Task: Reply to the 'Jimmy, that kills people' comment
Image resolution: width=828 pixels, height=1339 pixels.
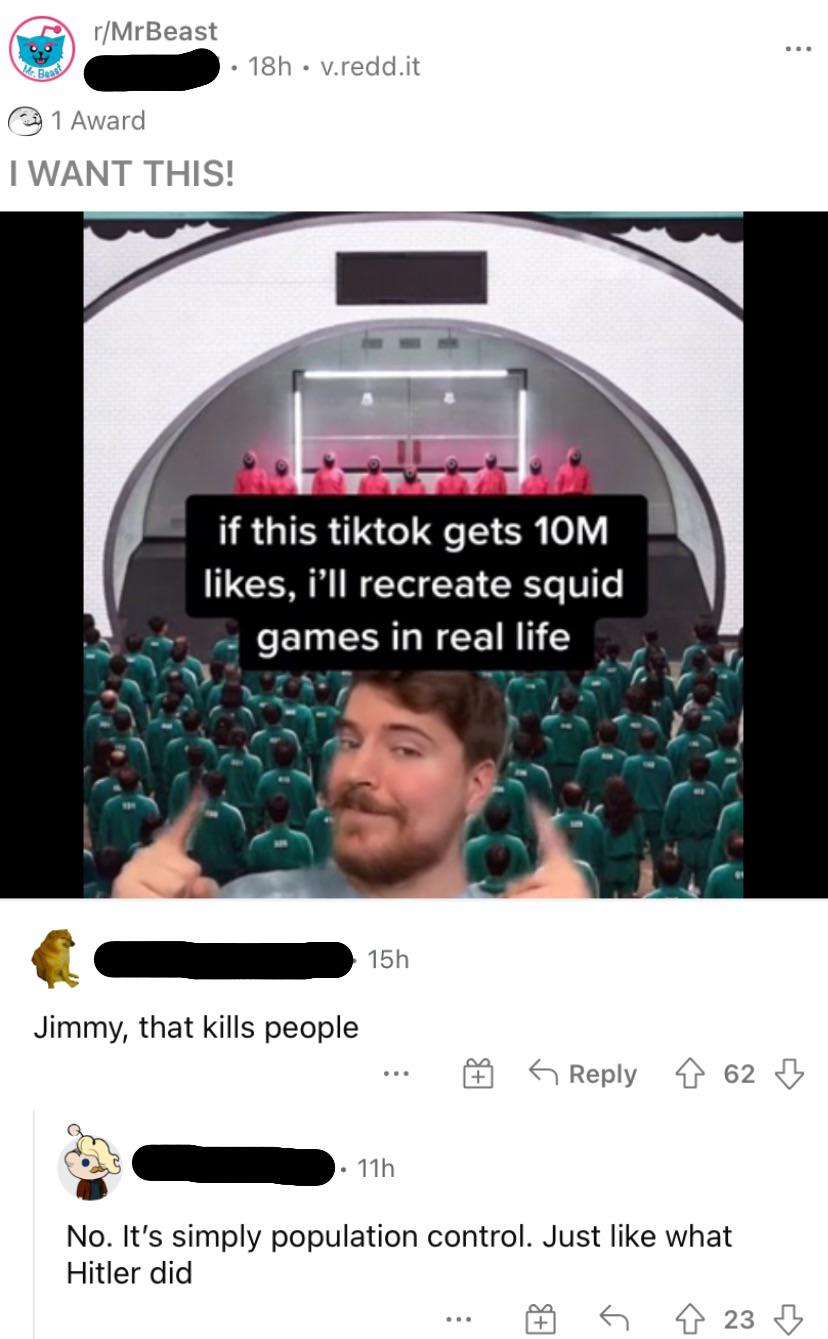Action: (x=583, y=1074)
